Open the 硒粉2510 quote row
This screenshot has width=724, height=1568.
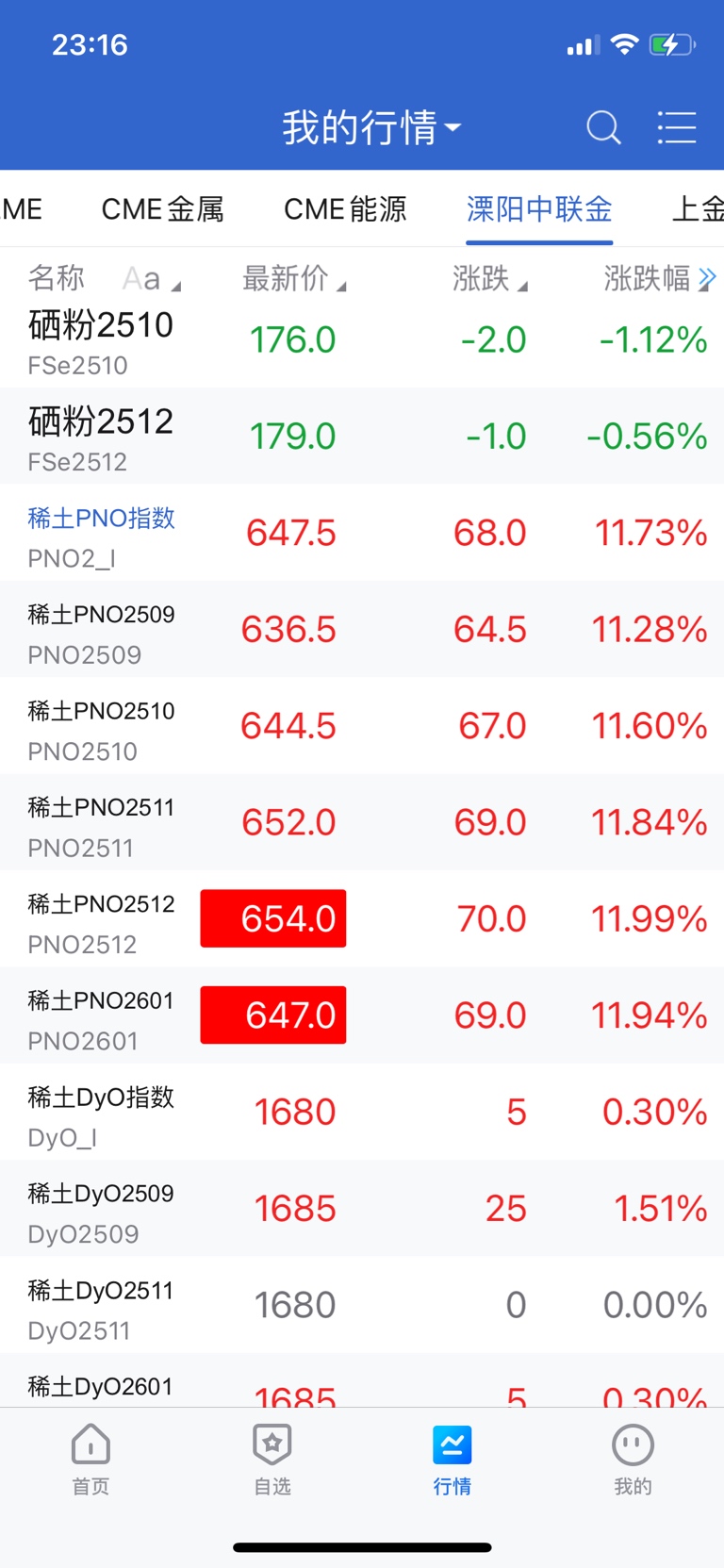pyautogui.click(x=362, y=340)
